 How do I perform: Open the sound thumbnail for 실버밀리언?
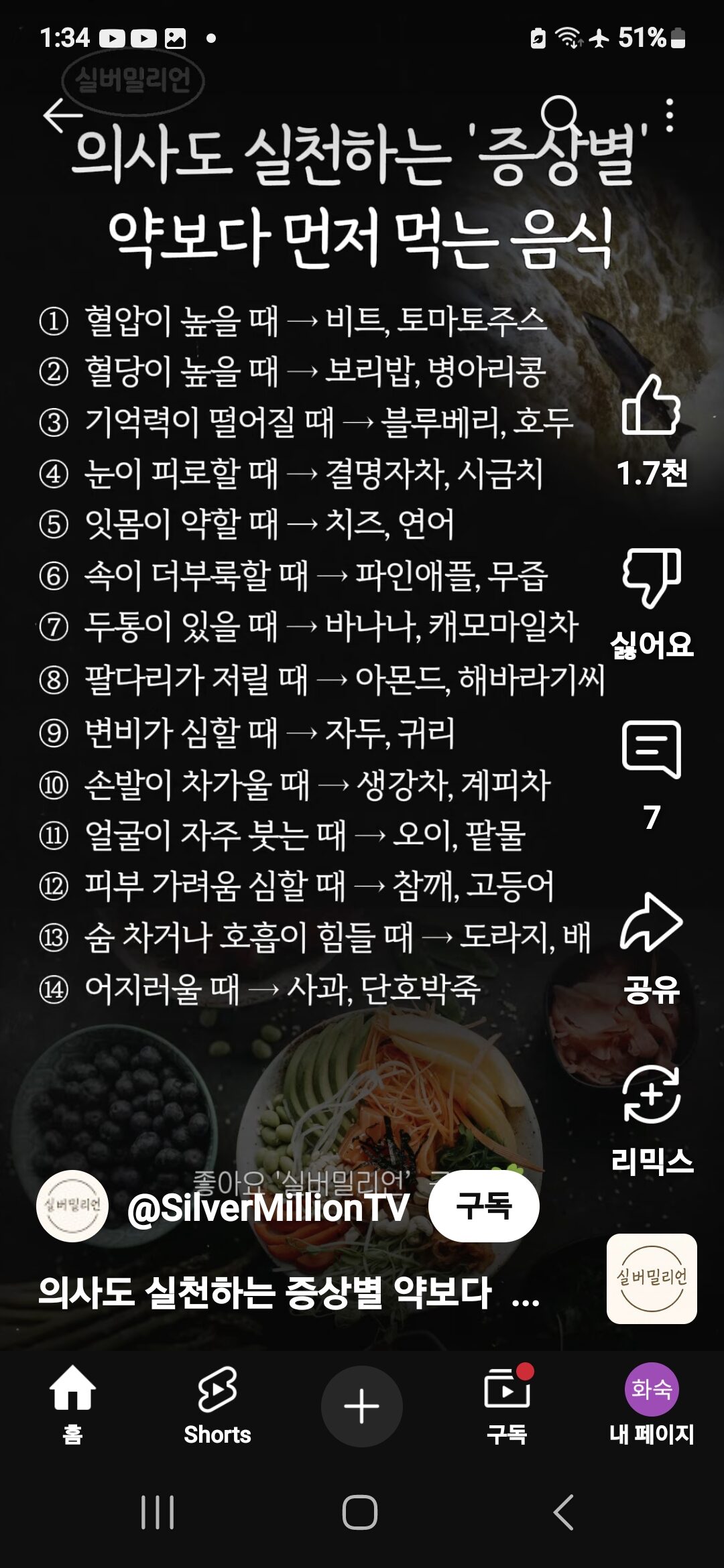pyautogui.click(x=651, y=1279)
